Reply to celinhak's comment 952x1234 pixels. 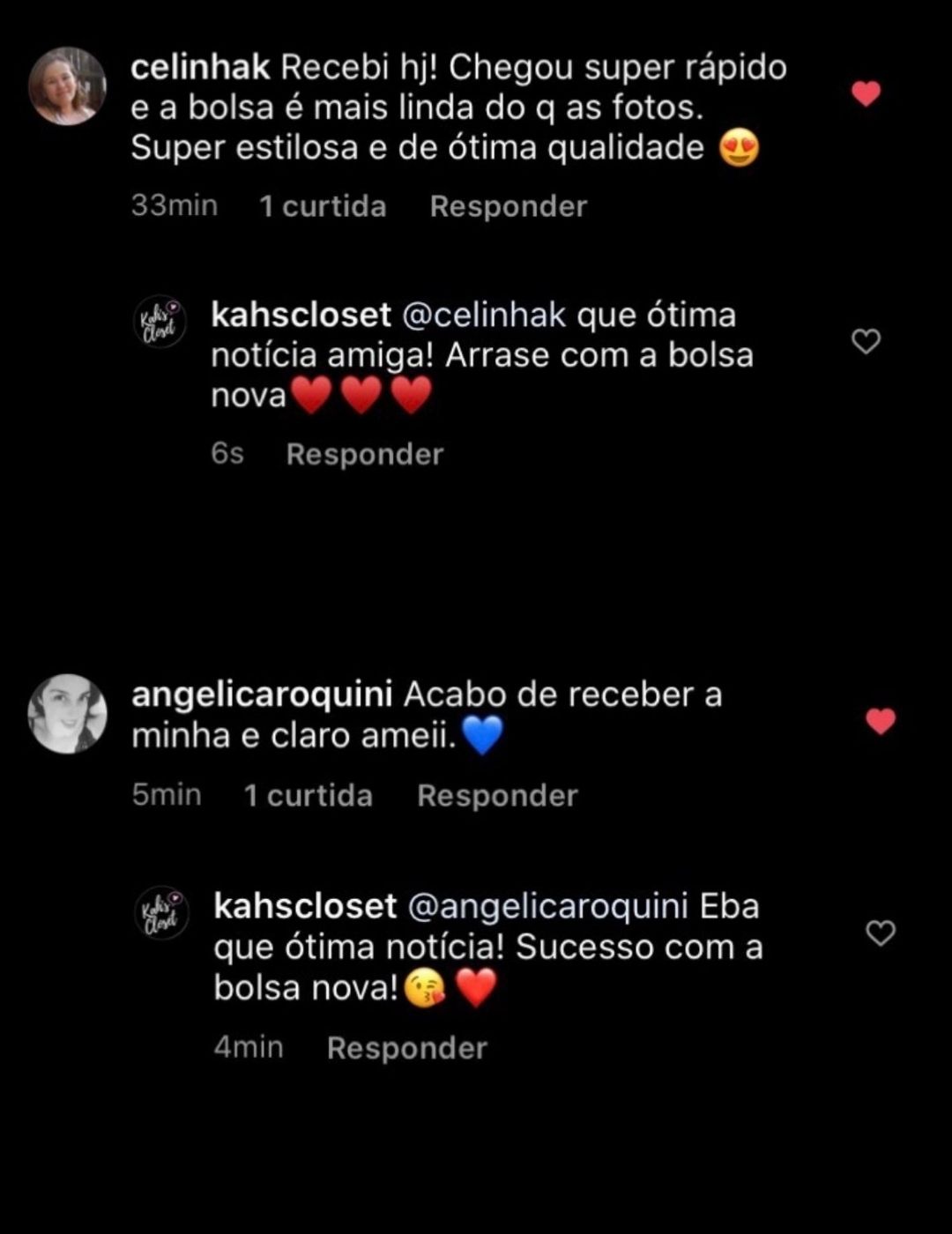pos(508,206)
